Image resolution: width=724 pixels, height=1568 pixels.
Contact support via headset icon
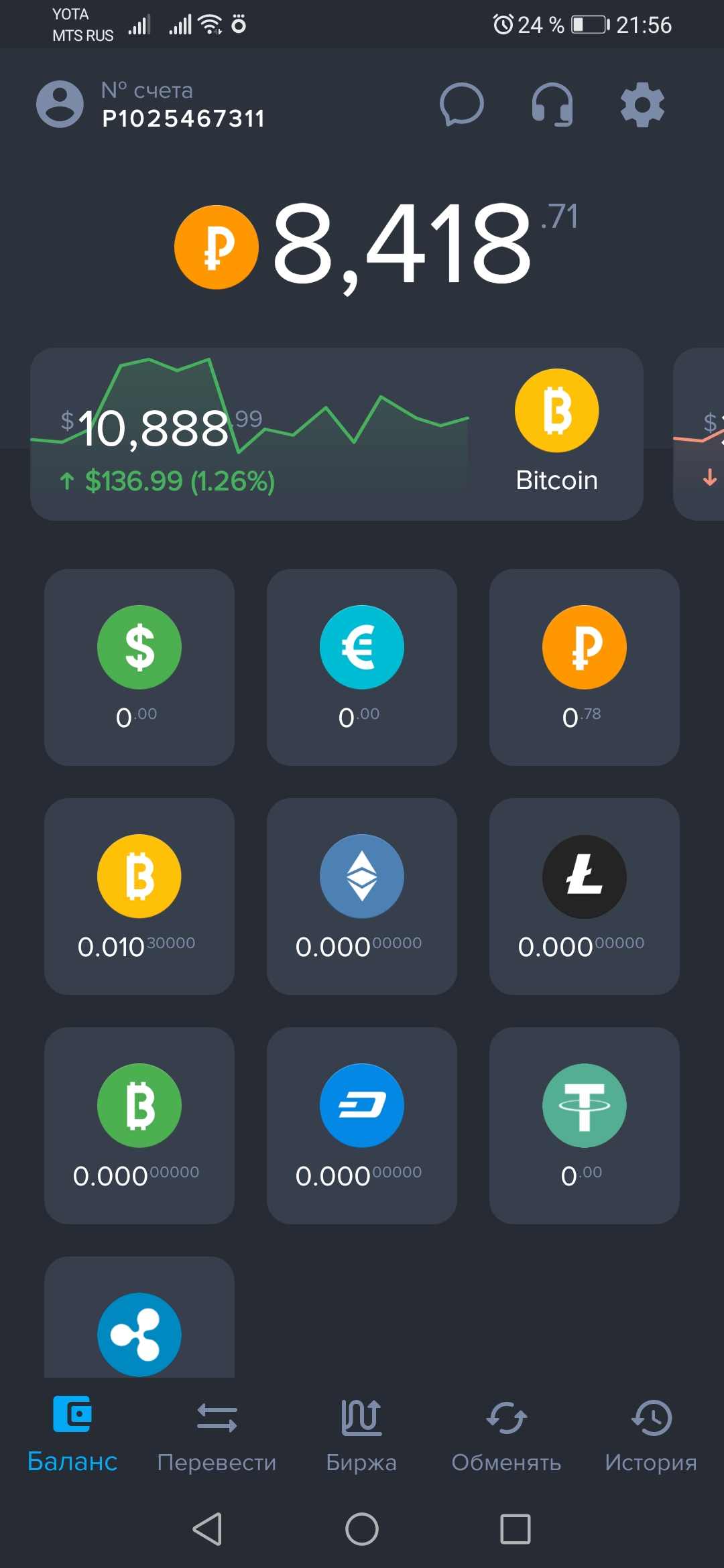552,105
